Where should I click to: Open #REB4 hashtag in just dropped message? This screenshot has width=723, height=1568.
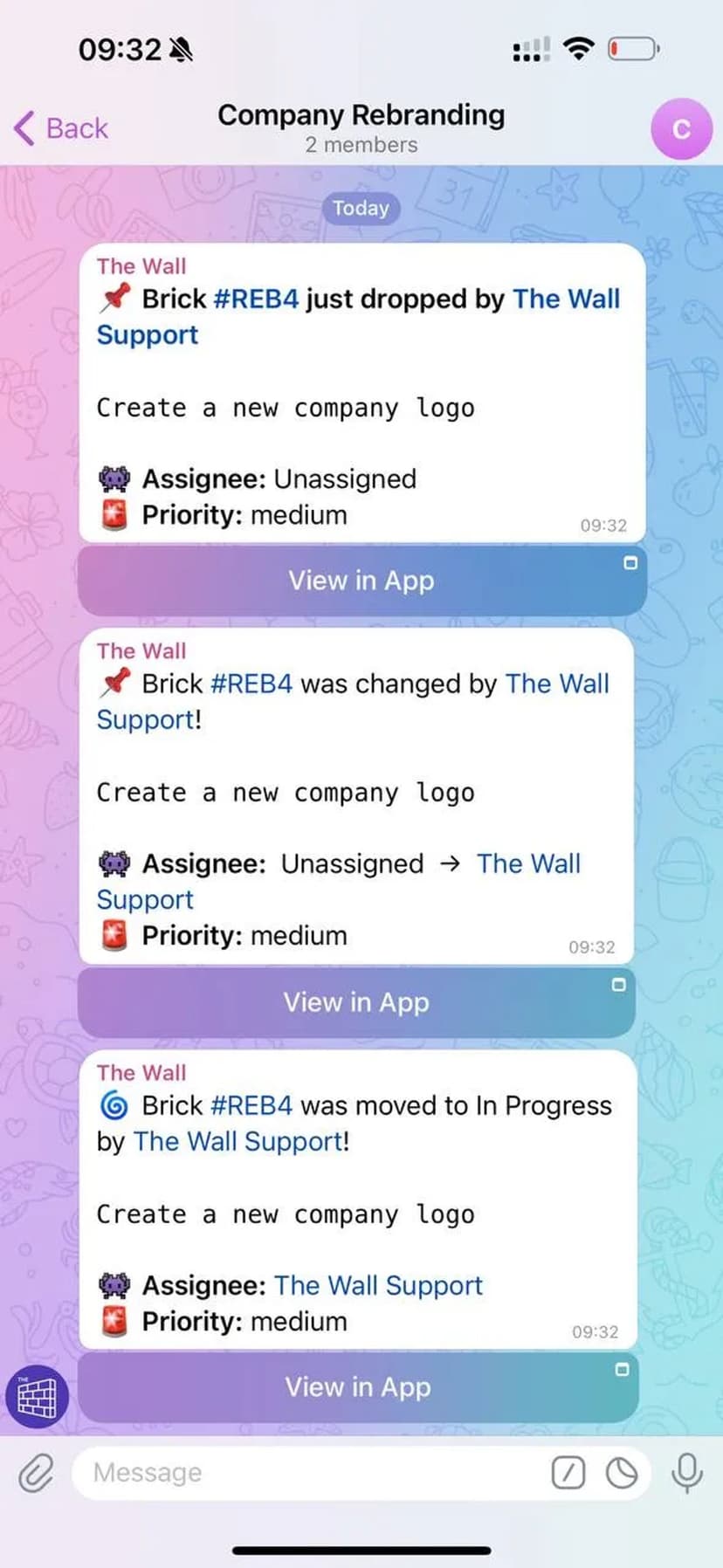pos(255,299)
